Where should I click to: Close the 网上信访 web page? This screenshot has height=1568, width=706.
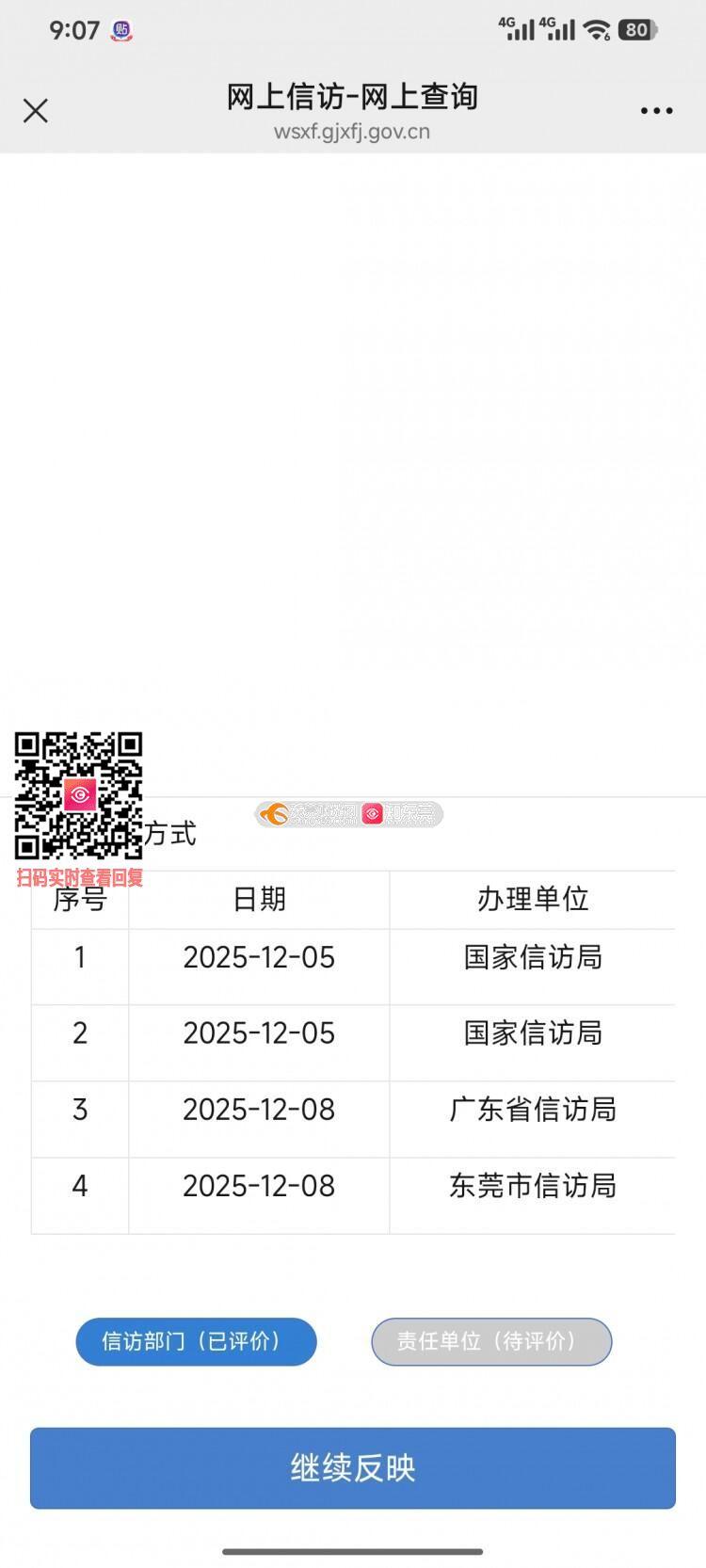(x=36, y=111)
